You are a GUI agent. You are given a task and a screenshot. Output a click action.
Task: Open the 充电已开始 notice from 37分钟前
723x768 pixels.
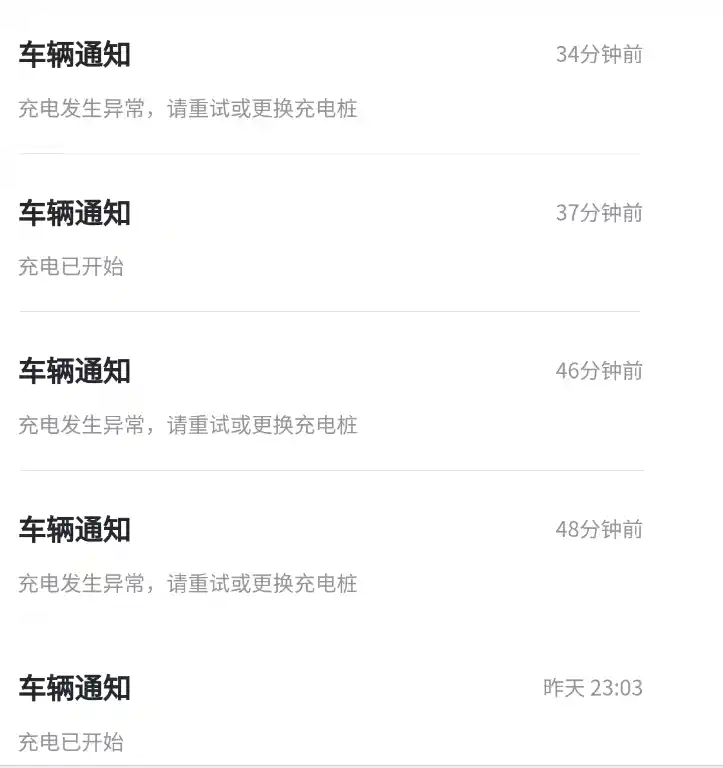coord(330,238)
